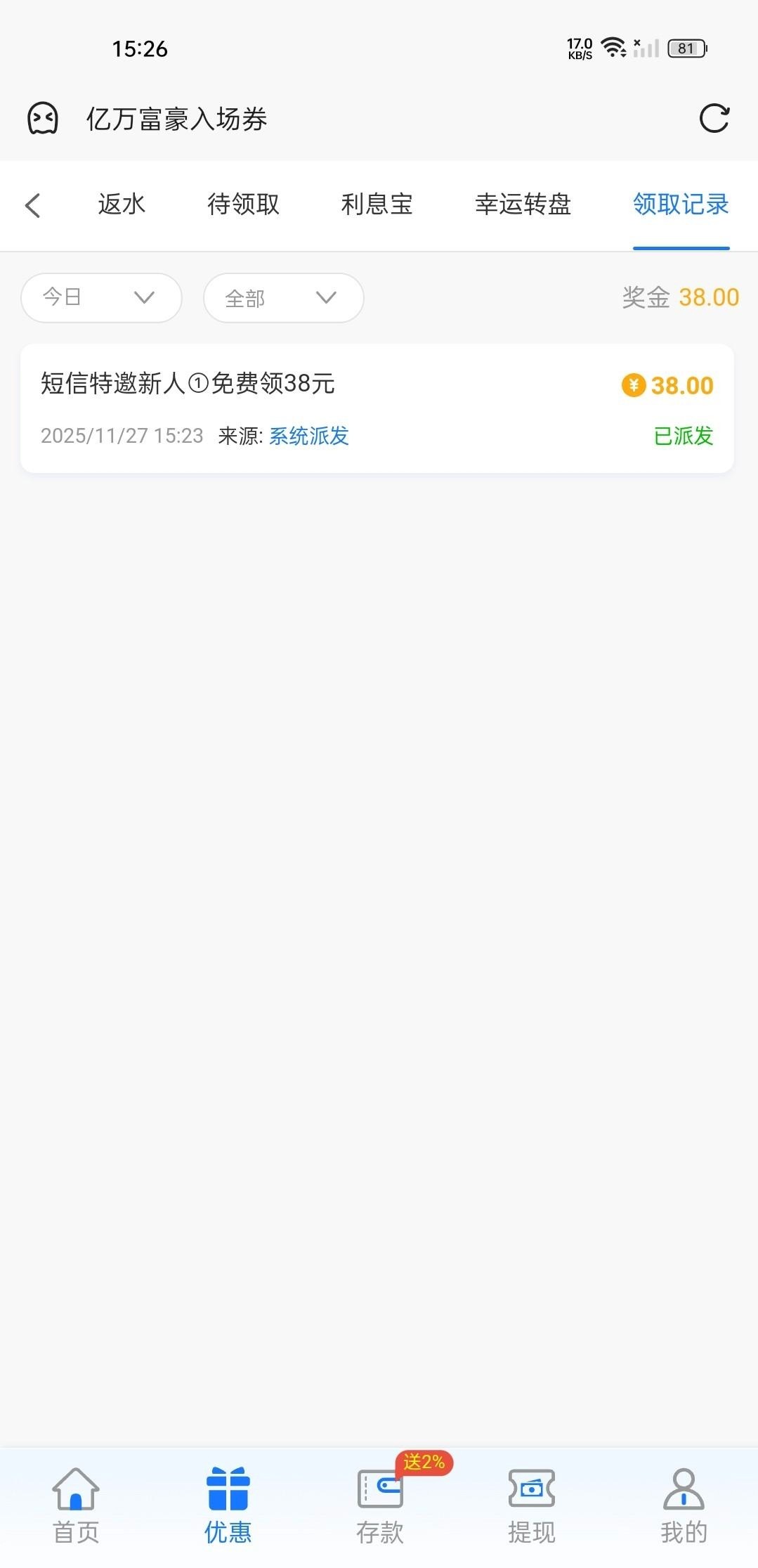
Task: Tap the 领取记录 tab
Action: coord(681,205)
